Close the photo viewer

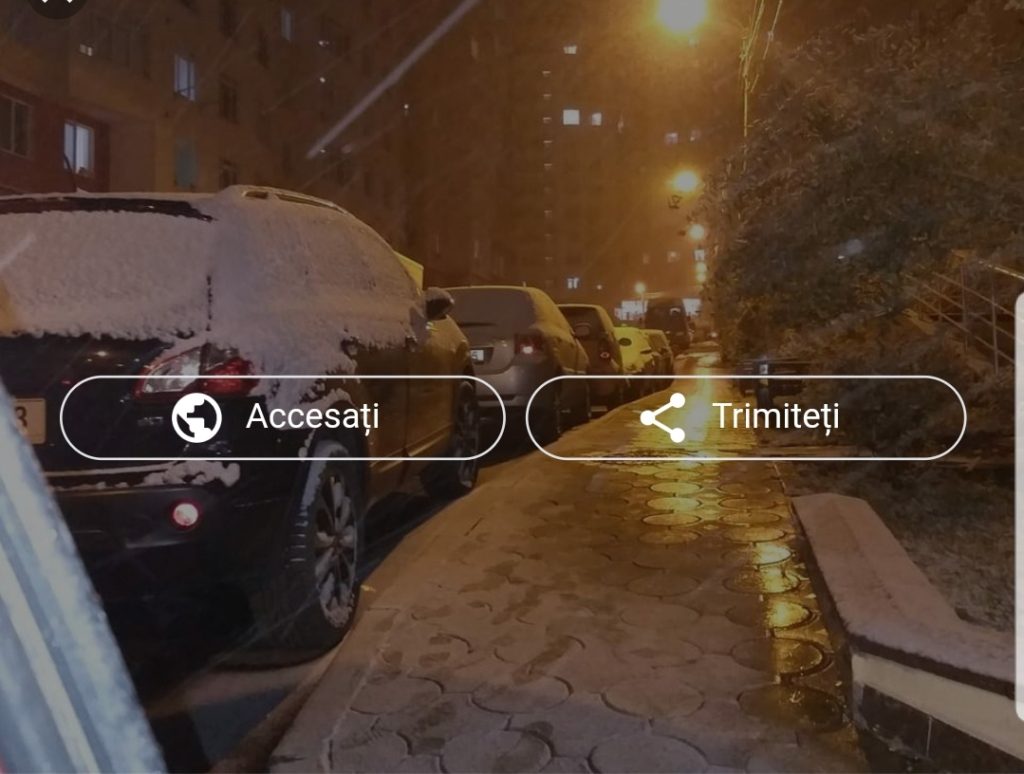click(57, 5)
